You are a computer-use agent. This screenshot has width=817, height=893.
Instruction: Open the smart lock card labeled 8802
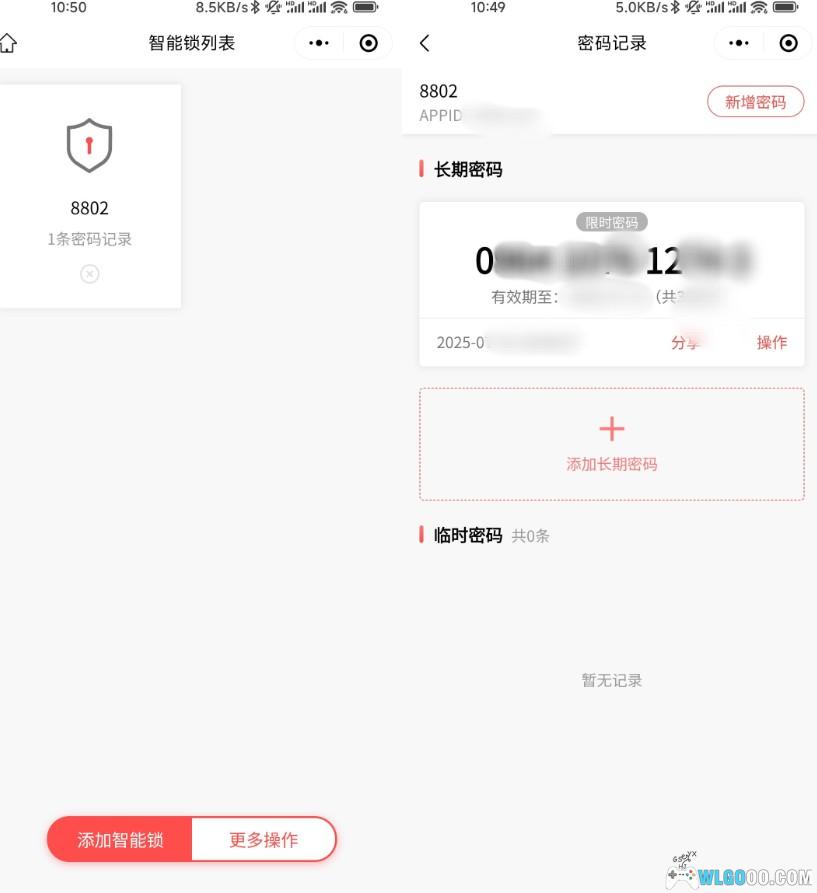point(89,195)
